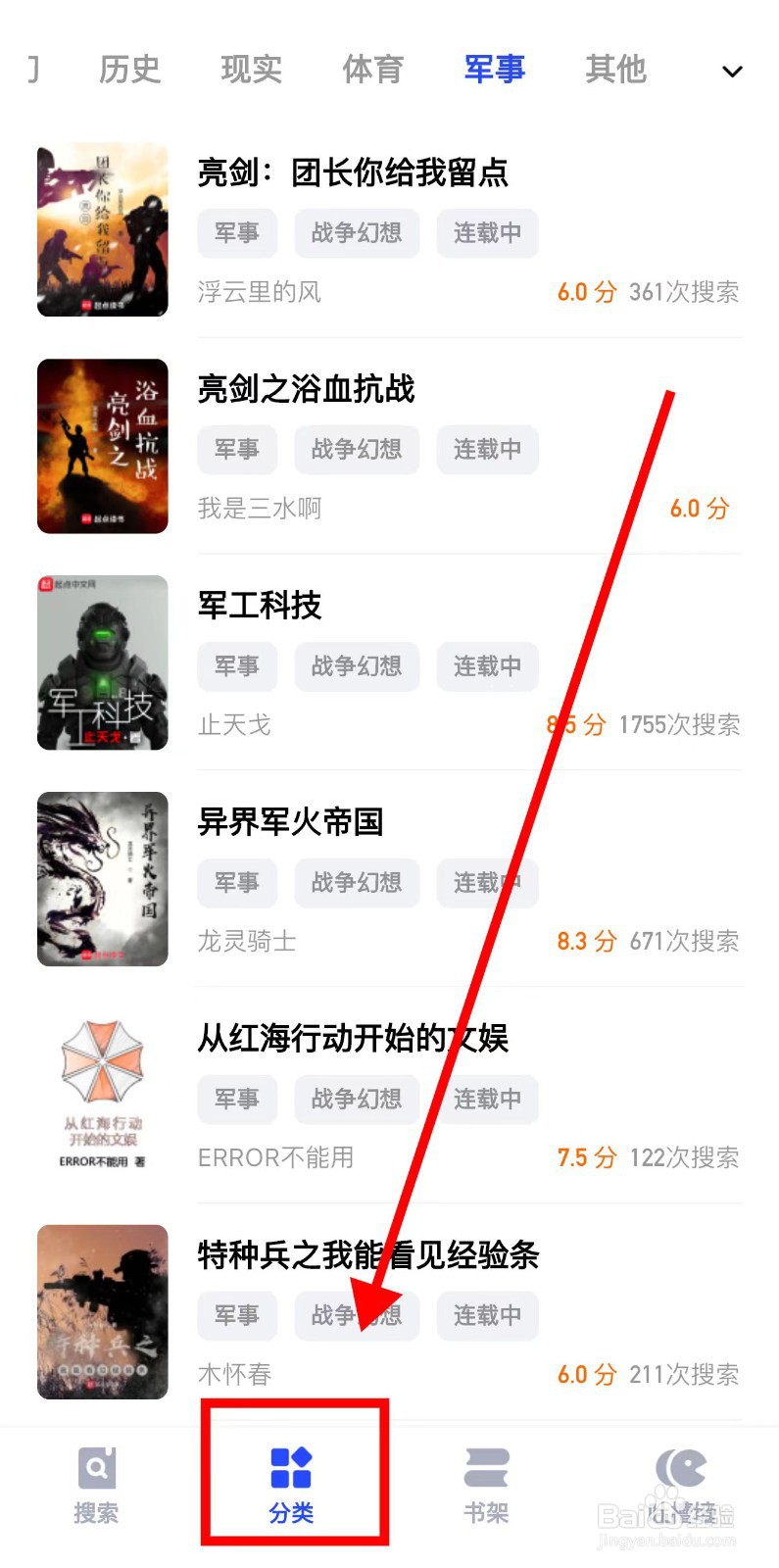Expand the category list with the chevron
The width and height of the screenshot is (779, 1568).
(732, 72)
